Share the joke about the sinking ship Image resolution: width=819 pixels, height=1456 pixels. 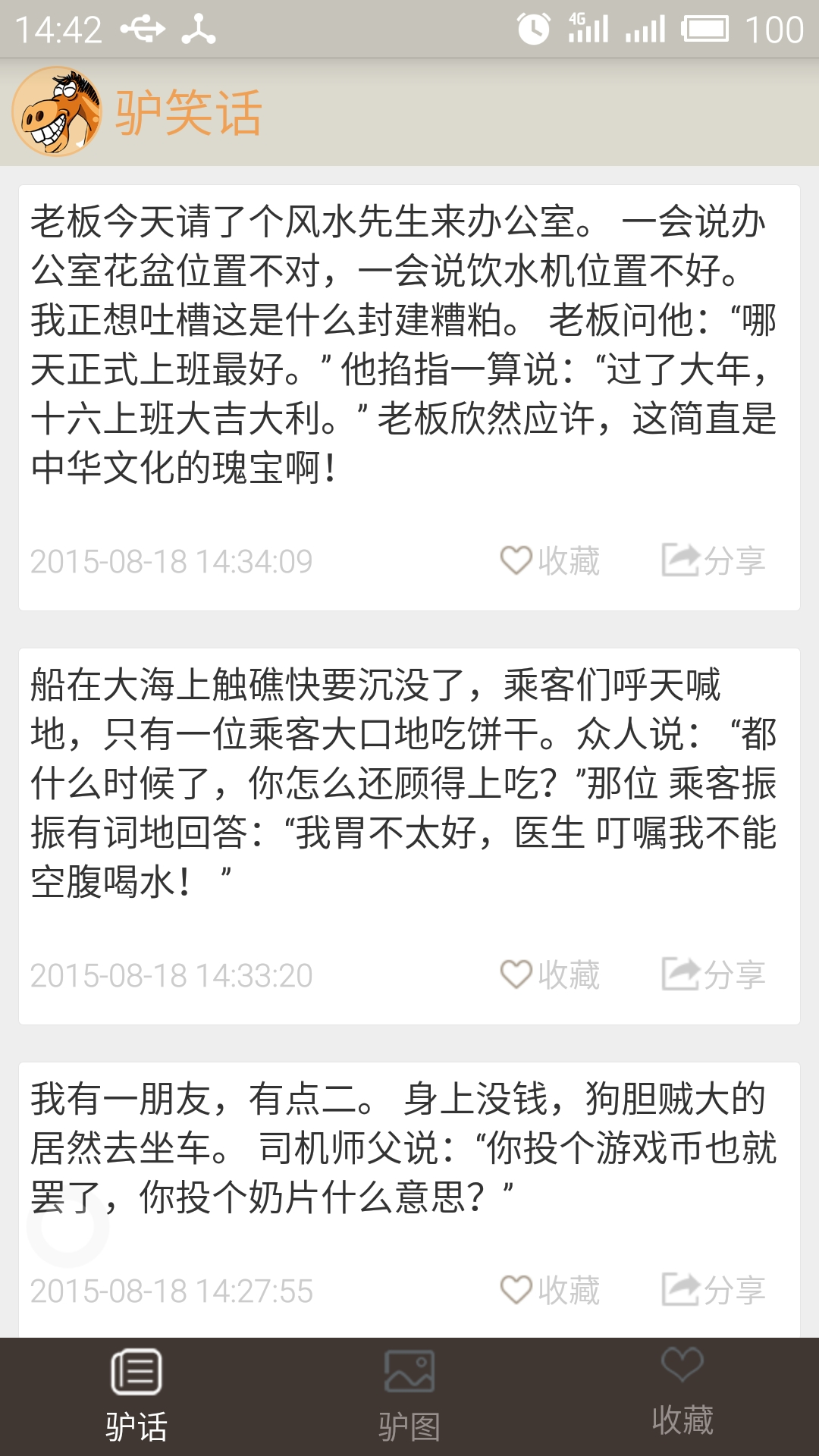[714, 975]
